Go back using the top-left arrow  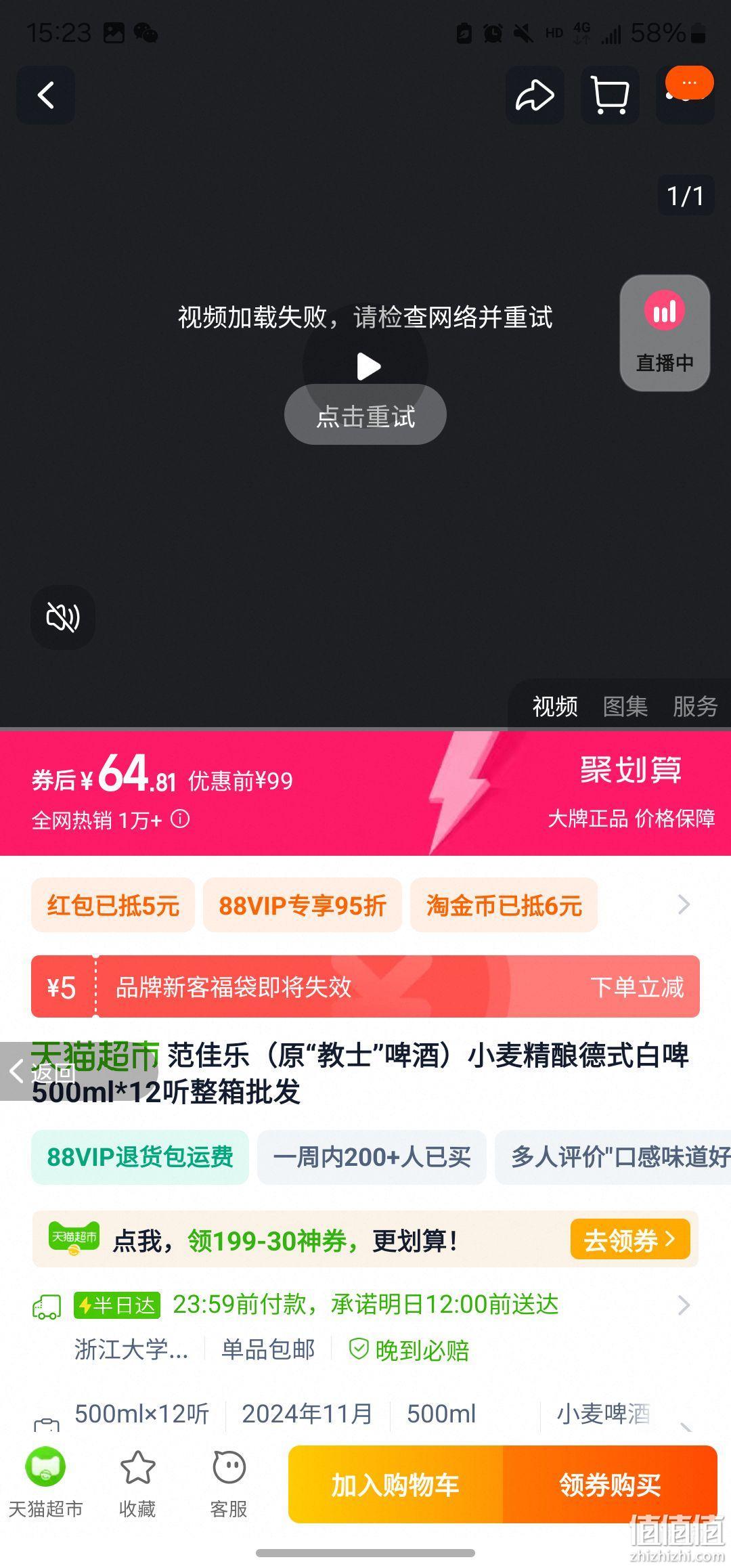coord(45,95)
